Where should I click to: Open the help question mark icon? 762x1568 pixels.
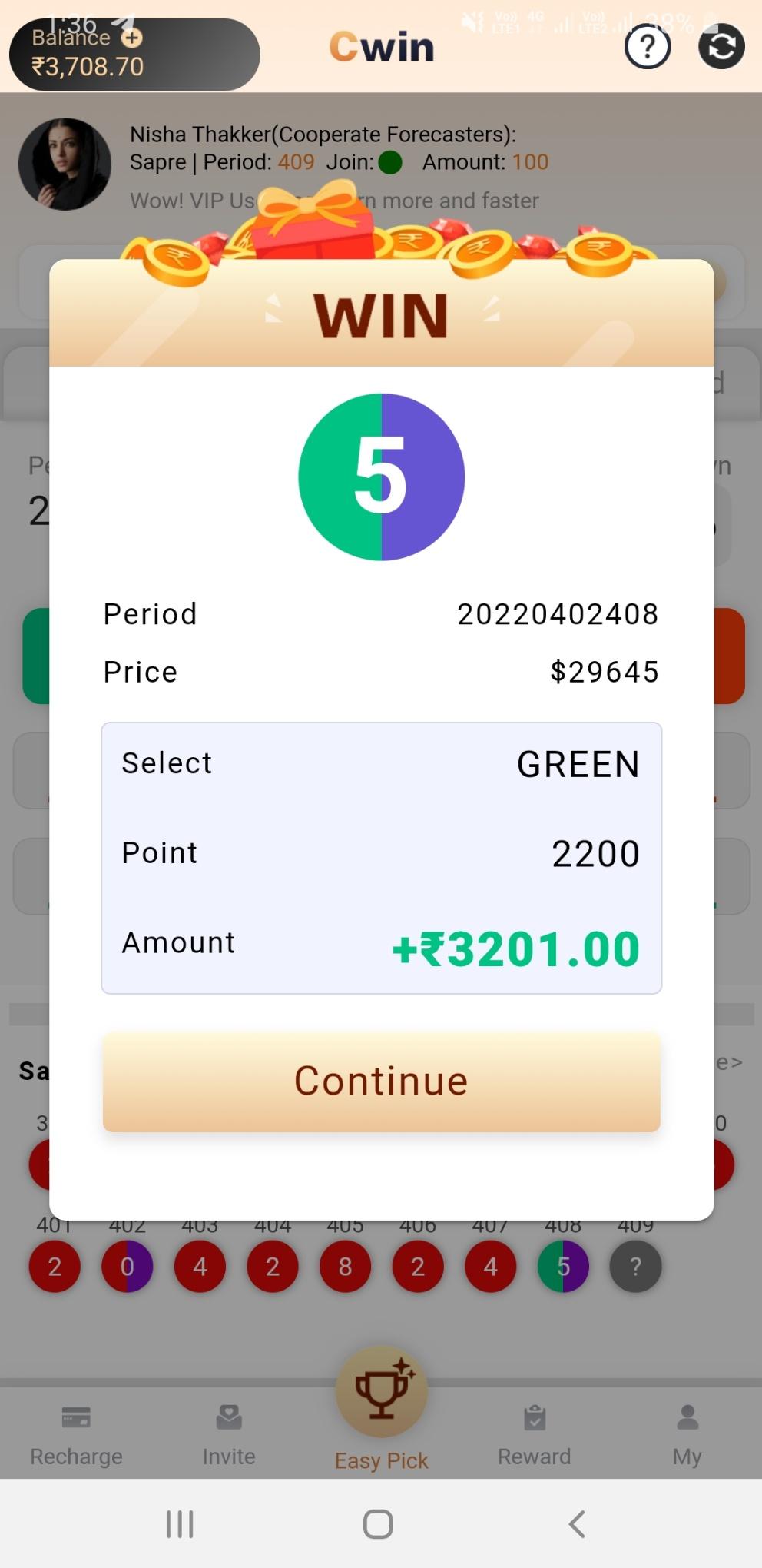(647, 47)
